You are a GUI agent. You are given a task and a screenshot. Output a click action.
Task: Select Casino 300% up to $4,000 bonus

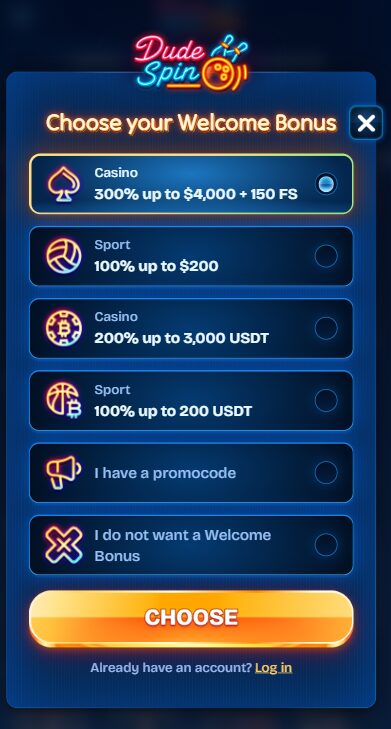click(x=191, y=184)
